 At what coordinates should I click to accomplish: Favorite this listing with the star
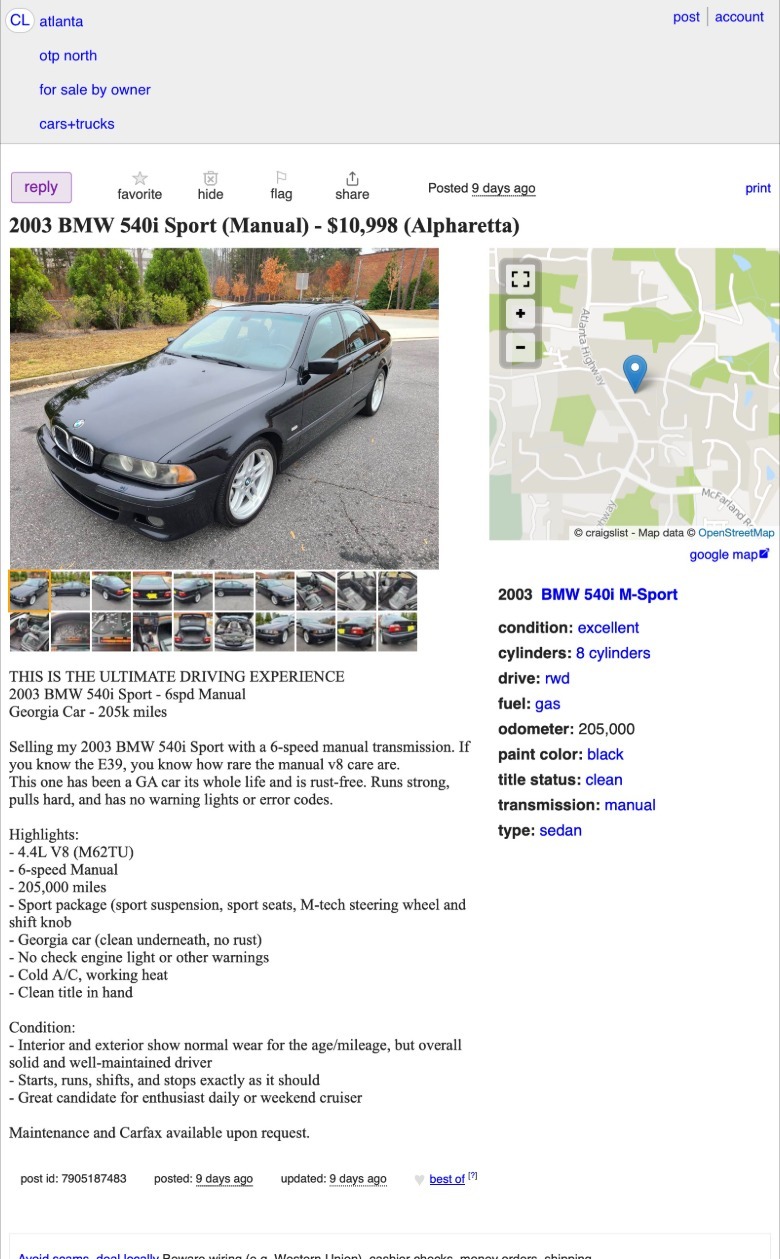(140, 186)
